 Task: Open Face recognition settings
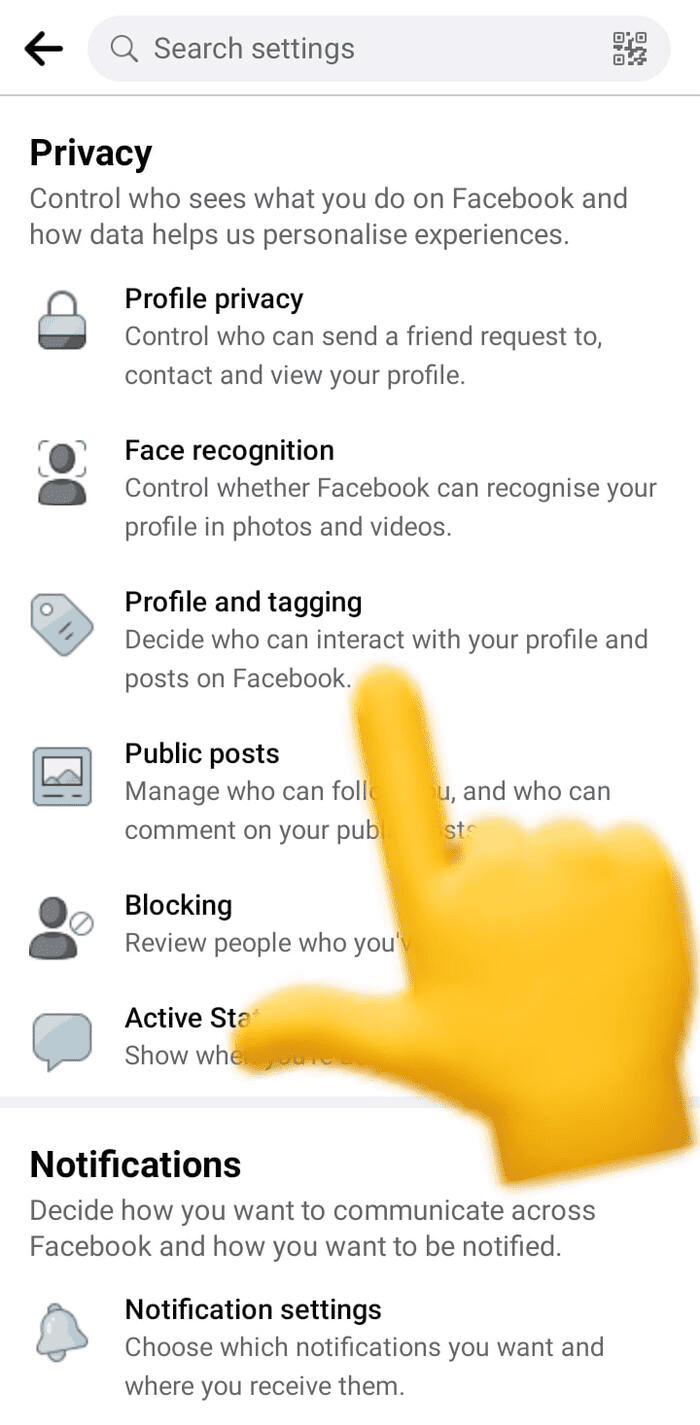tap(350, 488)
